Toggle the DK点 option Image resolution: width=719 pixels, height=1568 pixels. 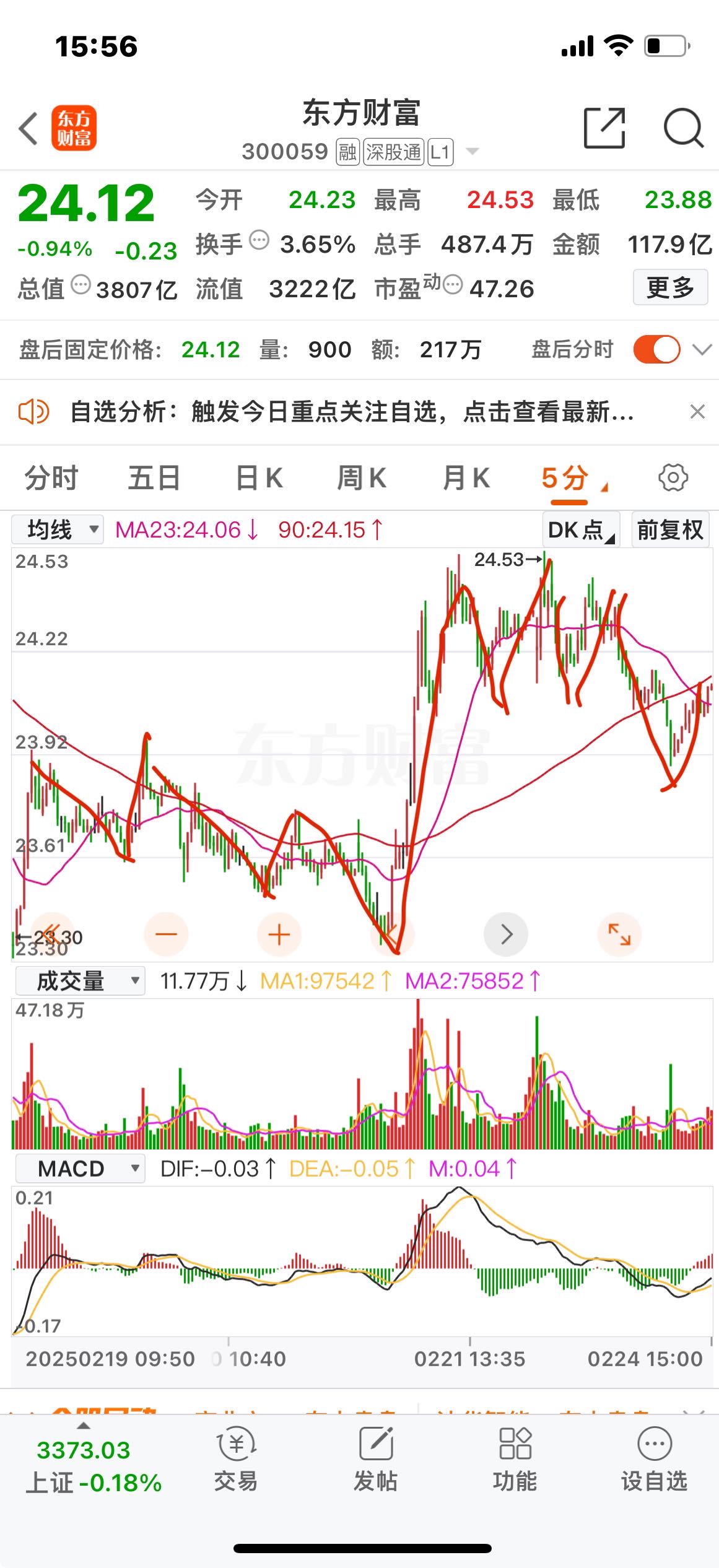click(x=581, y=529)
